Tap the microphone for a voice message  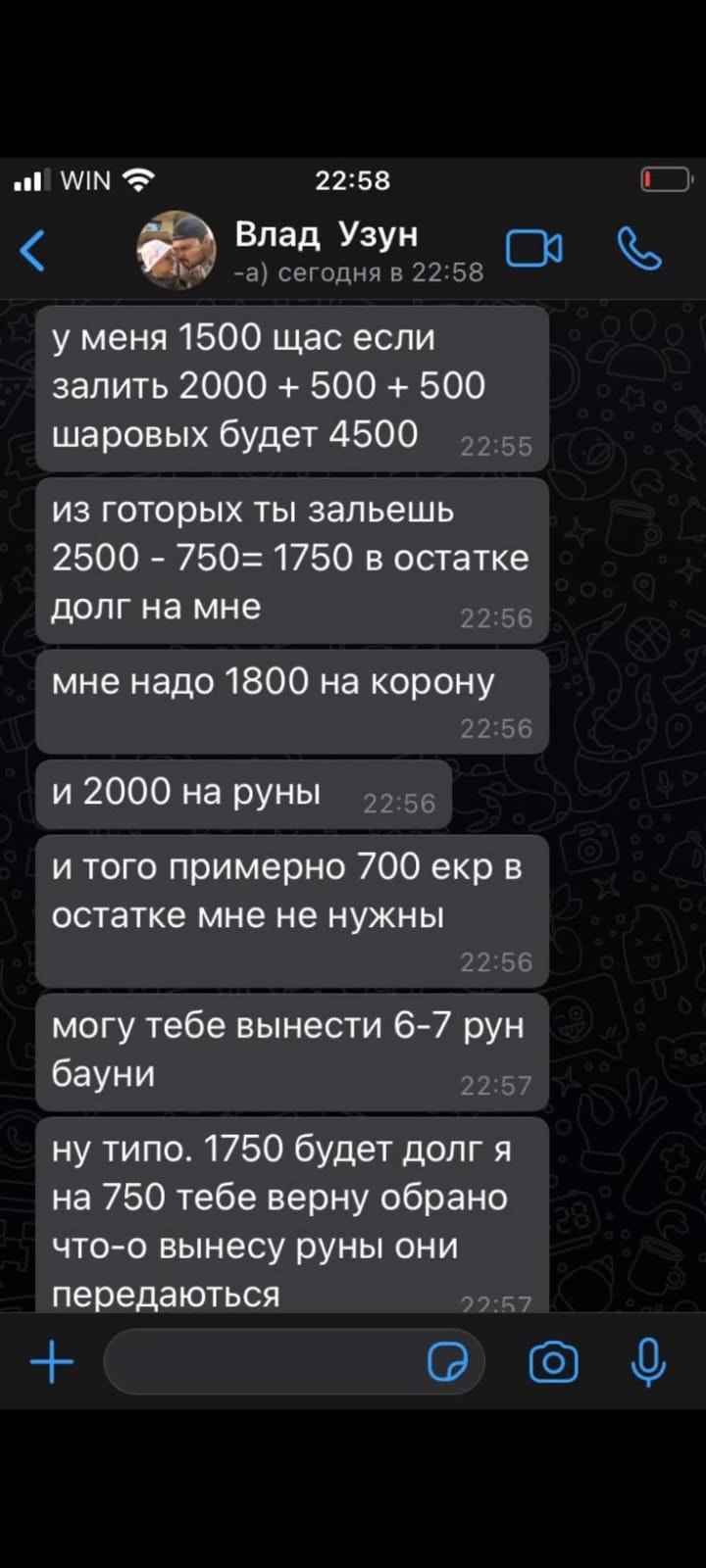(x=648, y=1362)
